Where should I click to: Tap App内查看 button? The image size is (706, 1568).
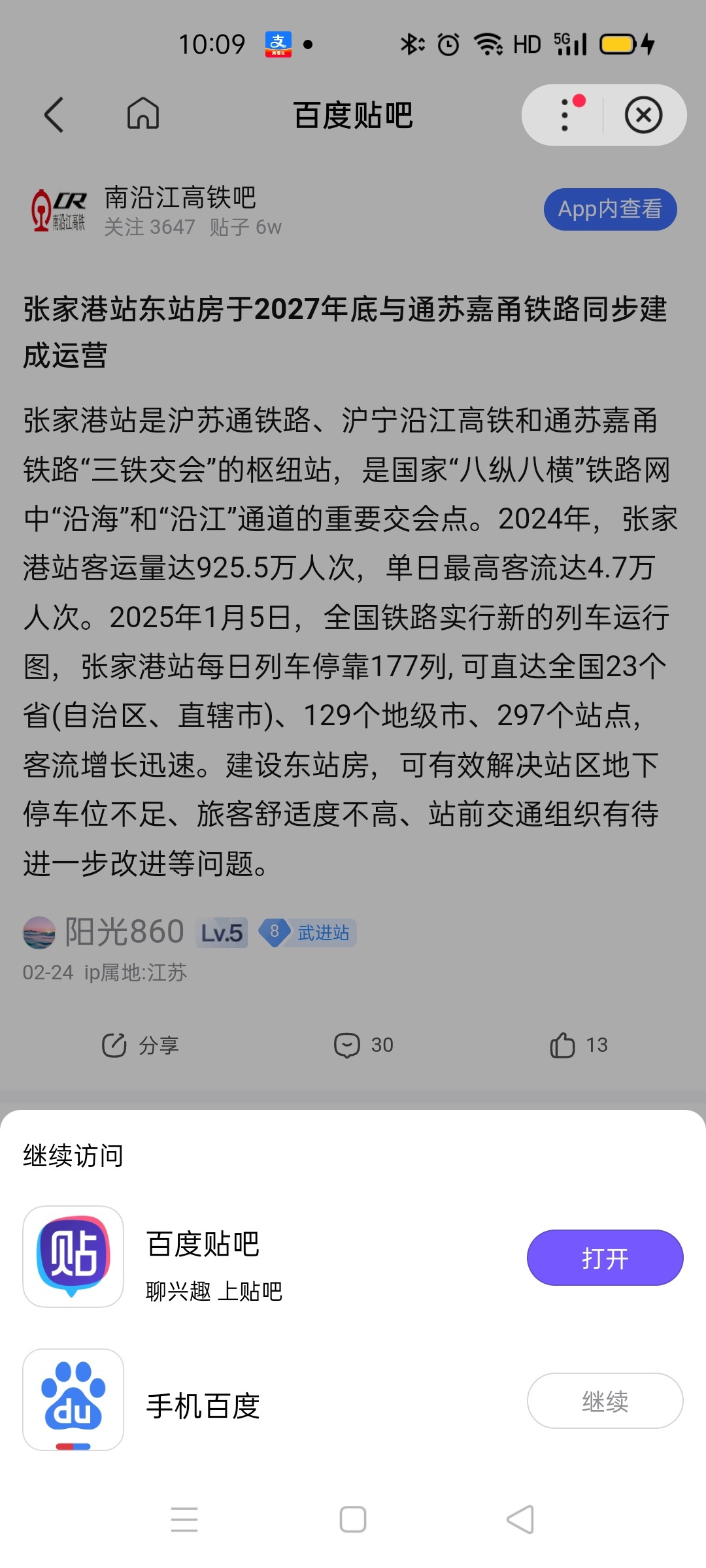point(609,209)
